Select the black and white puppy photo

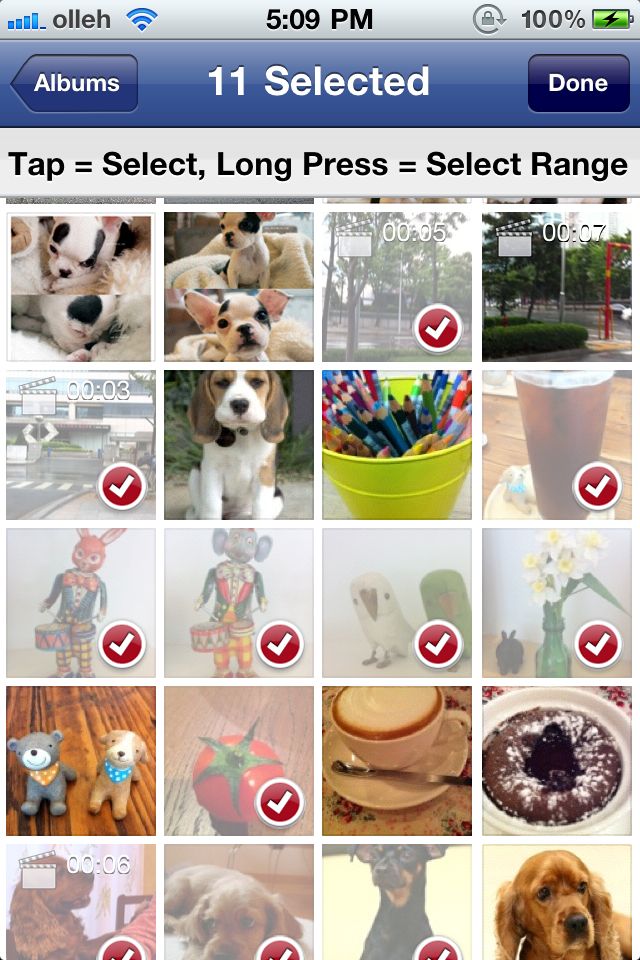[81, 286]
